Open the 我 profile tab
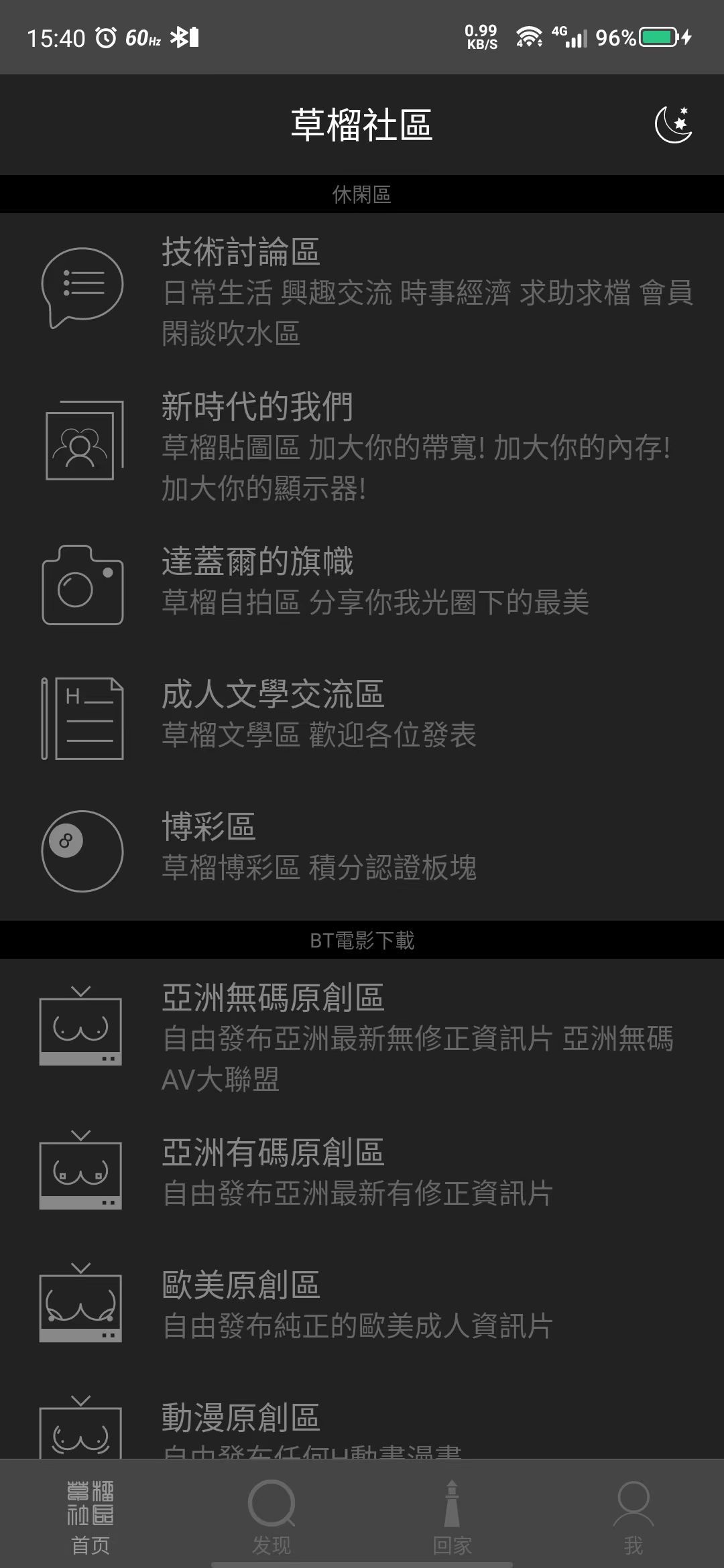Viewport: 724px width, 1568px height. click(633, 1518)
